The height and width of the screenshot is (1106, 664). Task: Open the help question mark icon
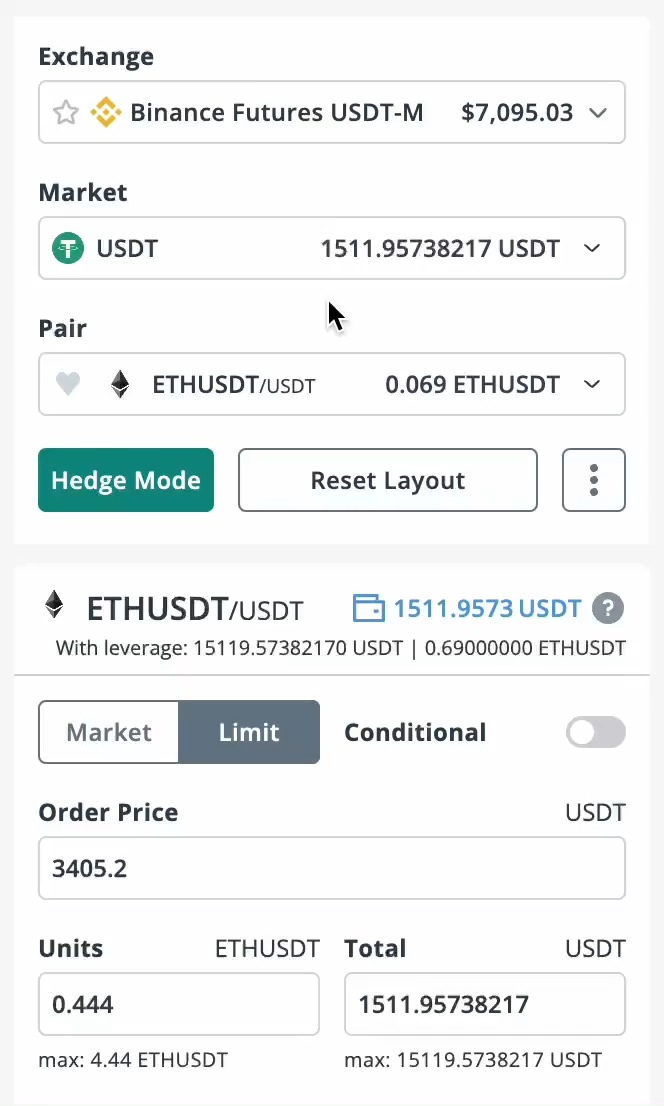click(608, 608)
